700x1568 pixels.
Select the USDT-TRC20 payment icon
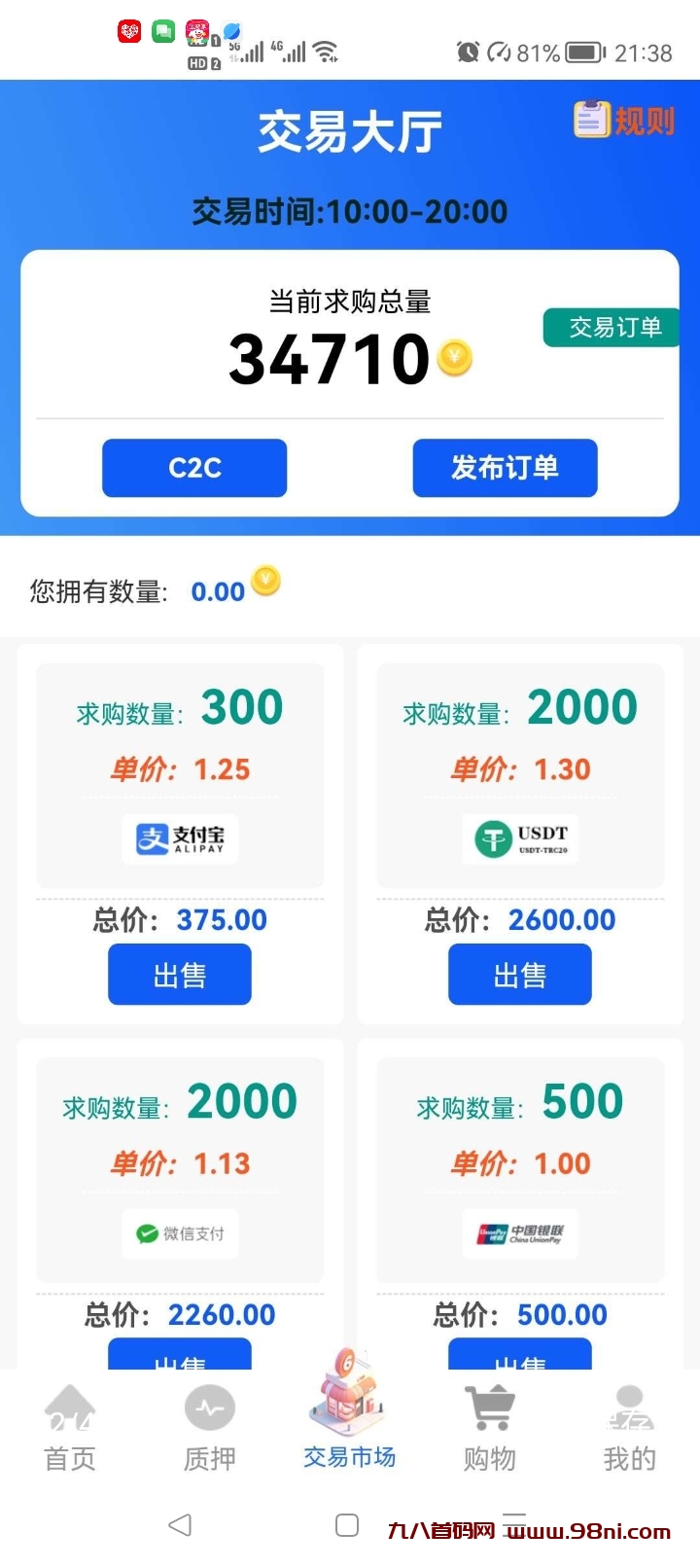click(x=519, y=838)
